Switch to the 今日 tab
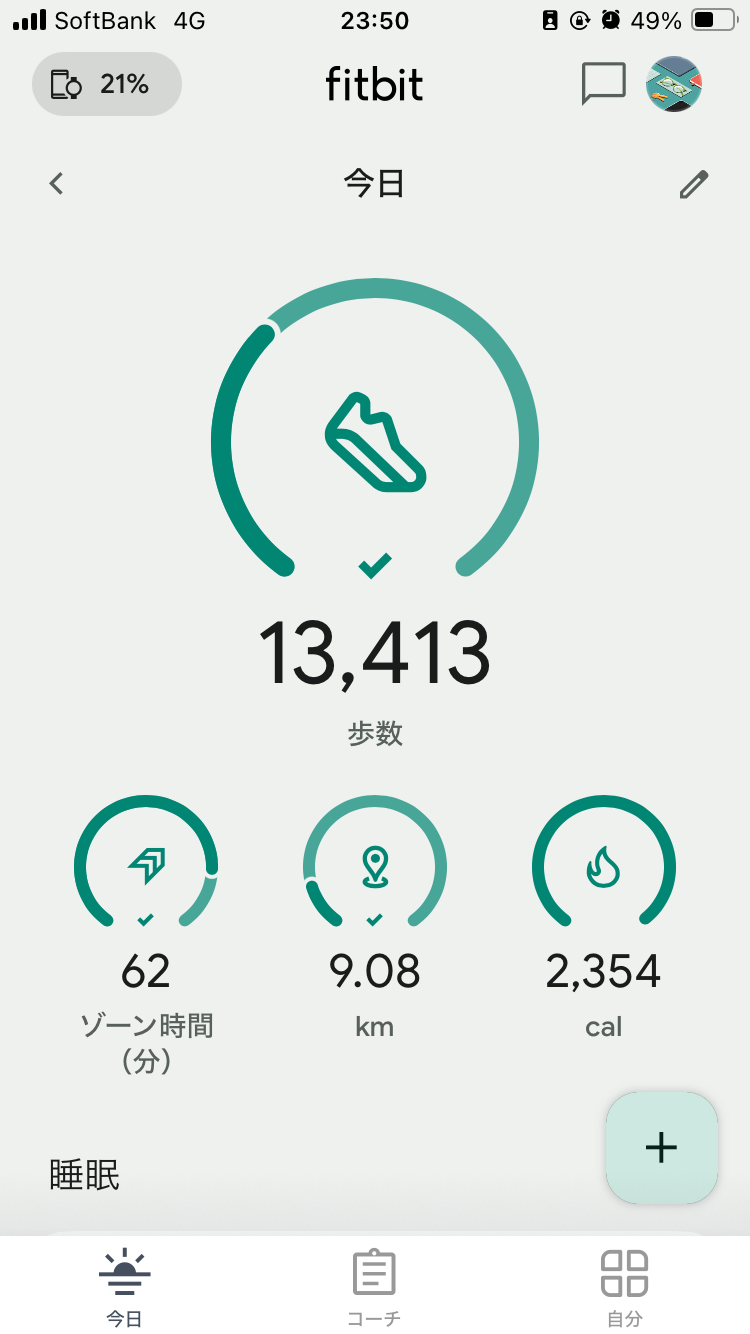 [x=125, y=1286]
